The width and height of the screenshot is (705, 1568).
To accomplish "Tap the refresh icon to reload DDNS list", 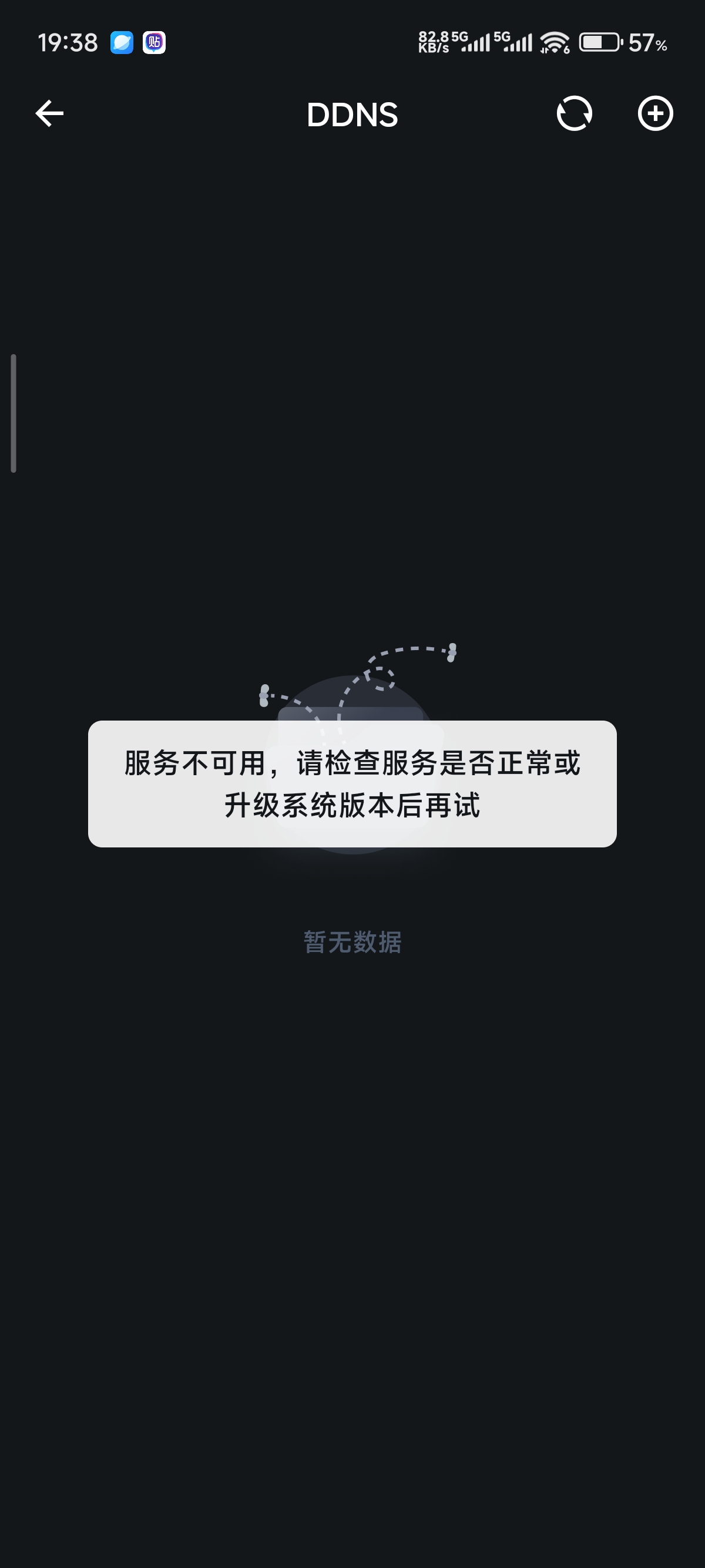I will [x=573, y=113].
